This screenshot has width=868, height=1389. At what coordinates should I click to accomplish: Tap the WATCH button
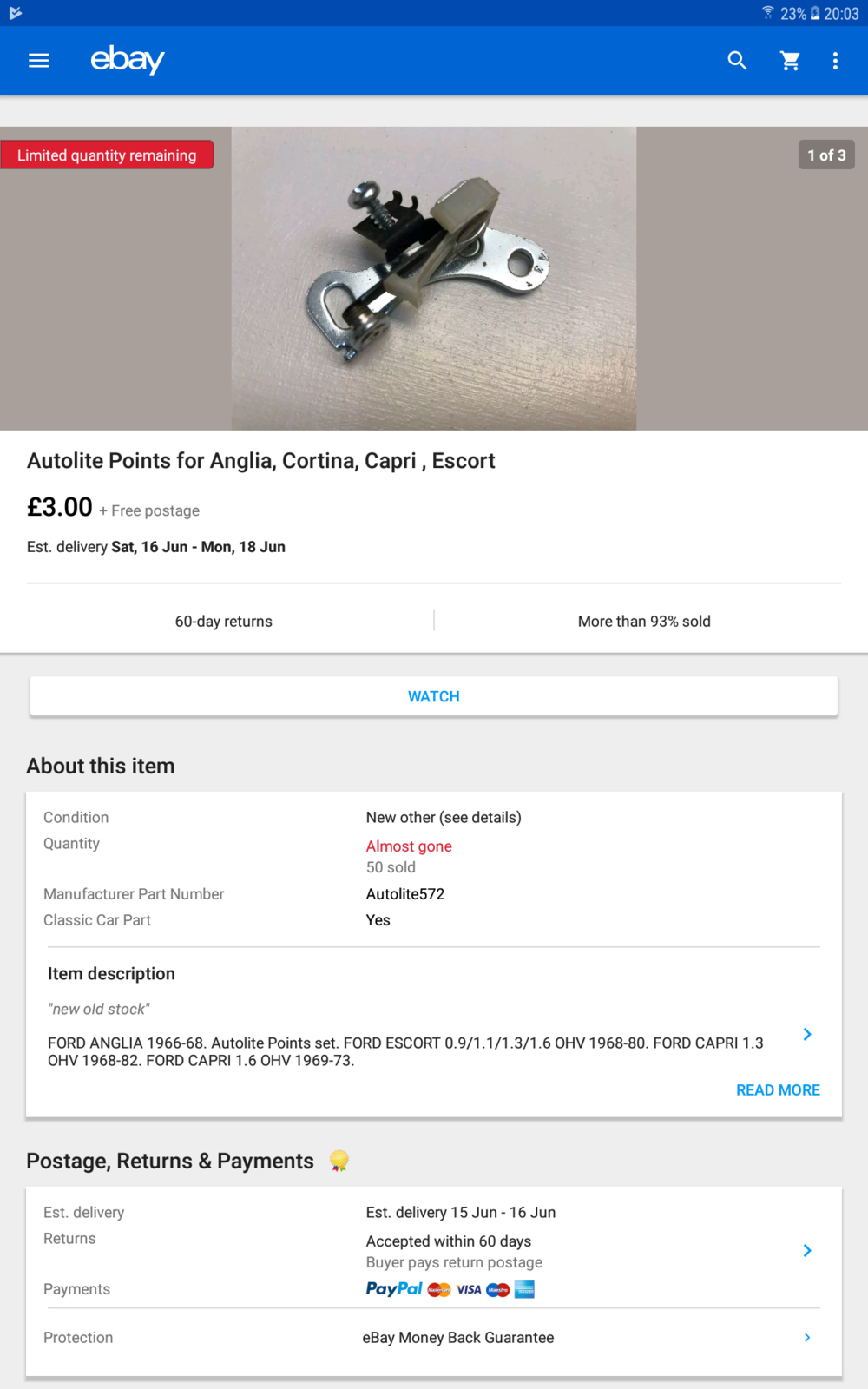pos(434,696)
